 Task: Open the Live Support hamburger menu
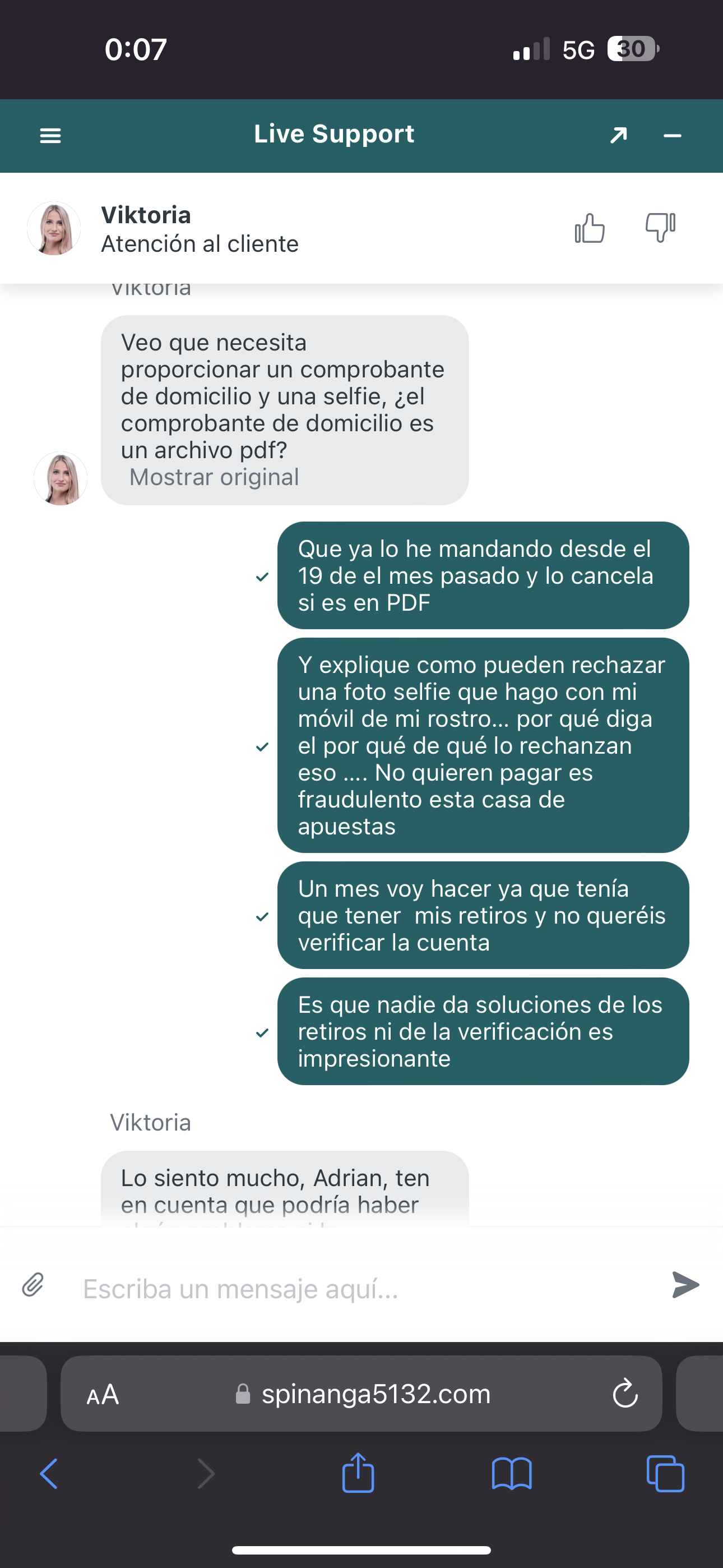click(x=50, y=136)
